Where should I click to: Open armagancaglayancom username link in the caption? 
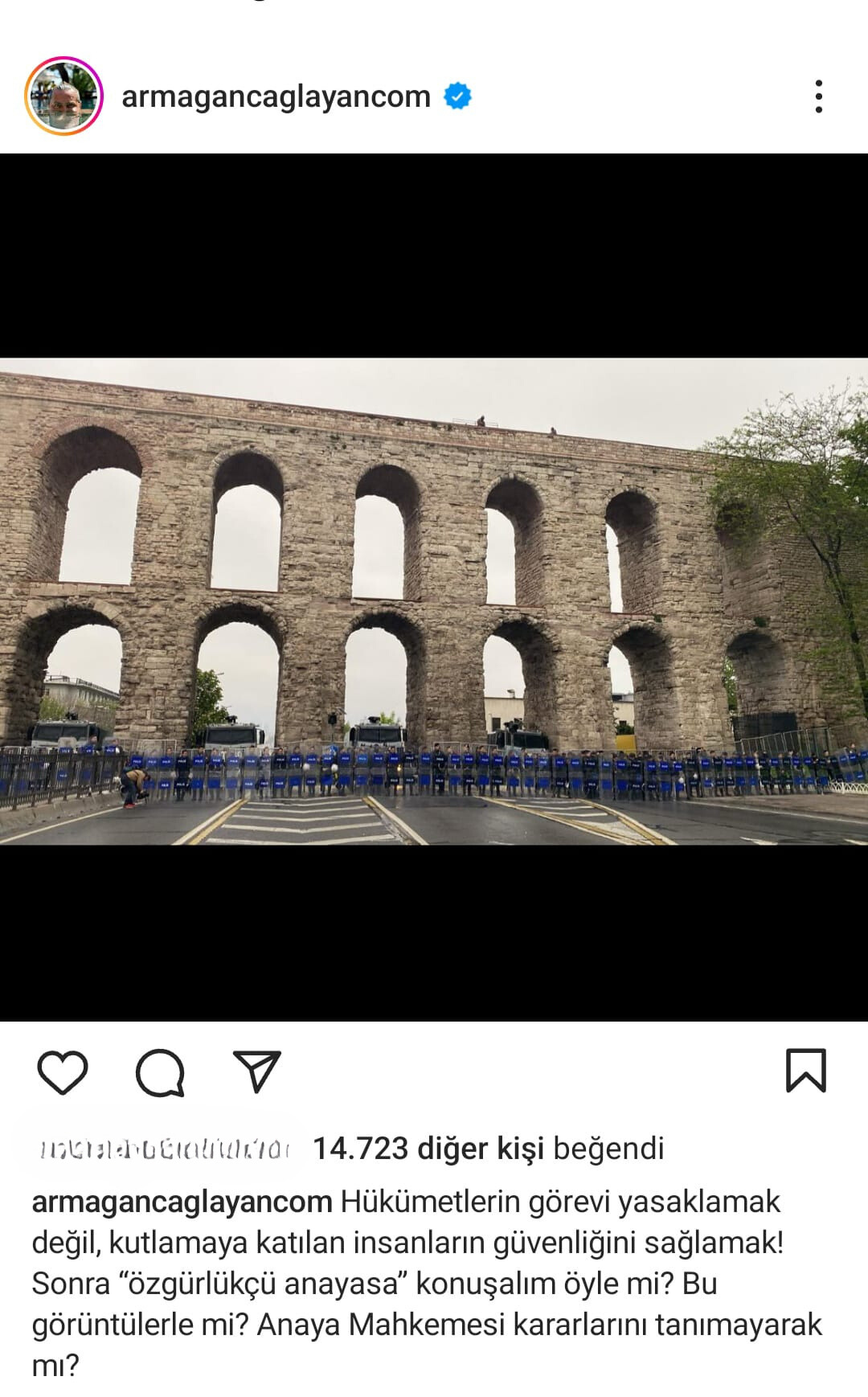[x=182, y=1202]
